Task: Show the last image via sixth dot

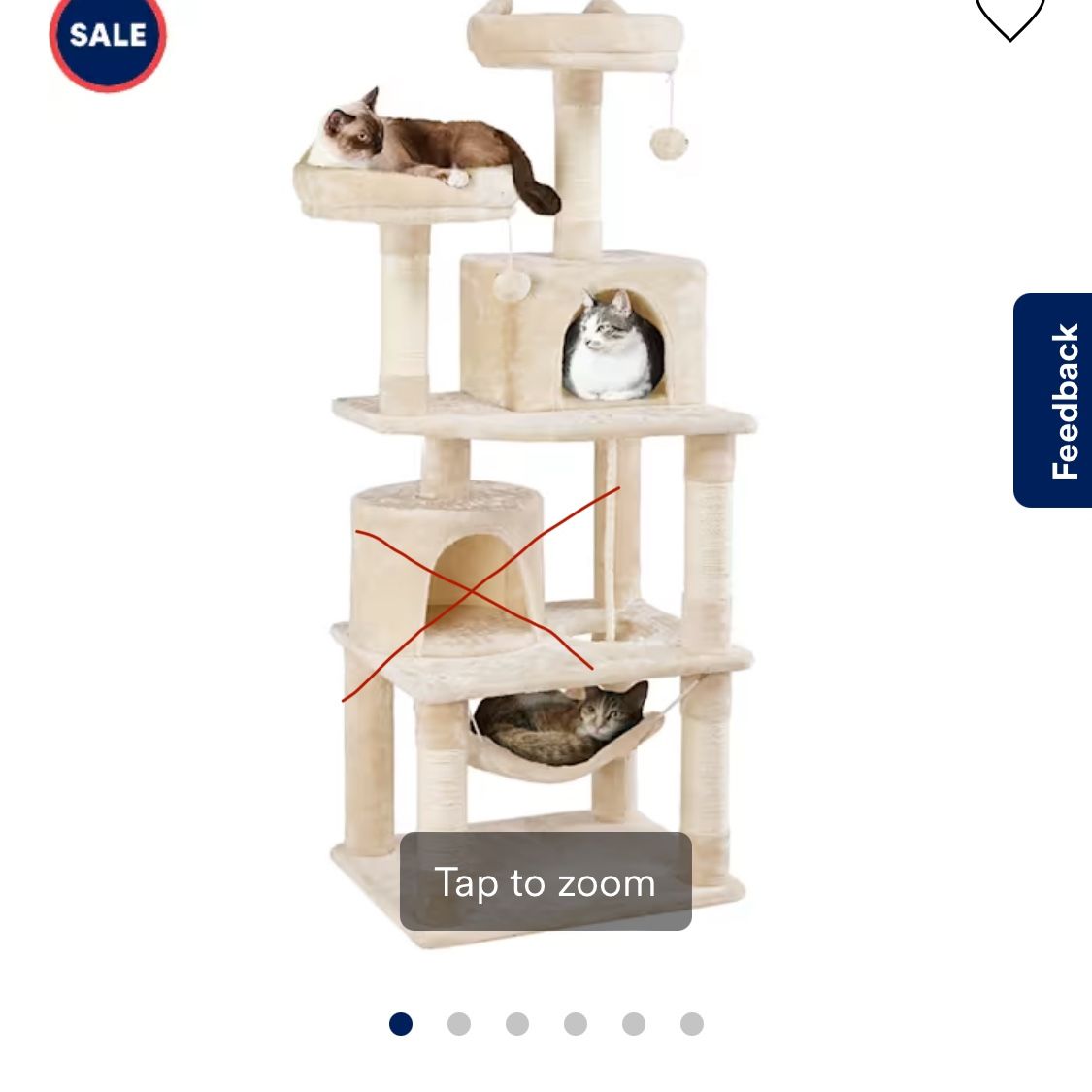Action: click(691, 1024)
